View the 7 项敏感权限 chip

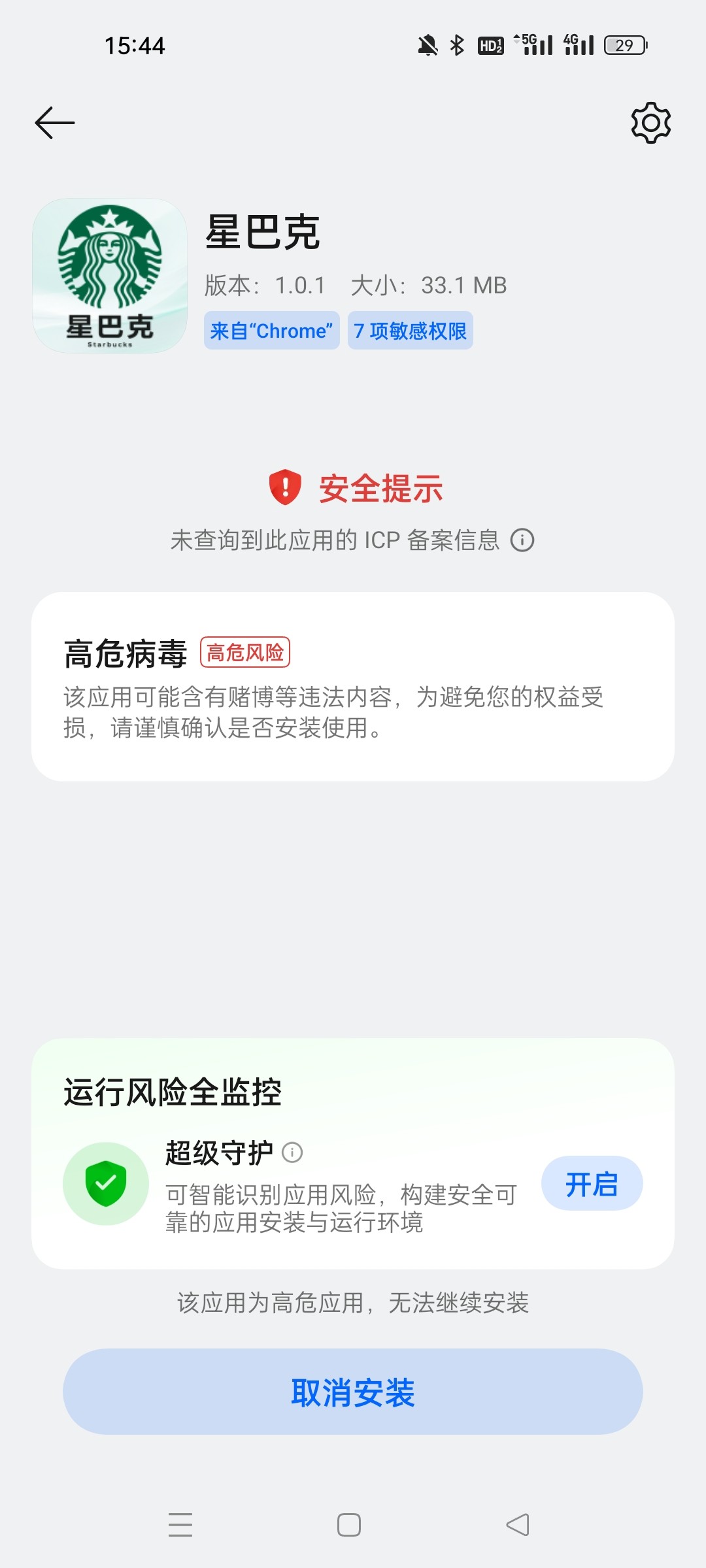[410, 331]
